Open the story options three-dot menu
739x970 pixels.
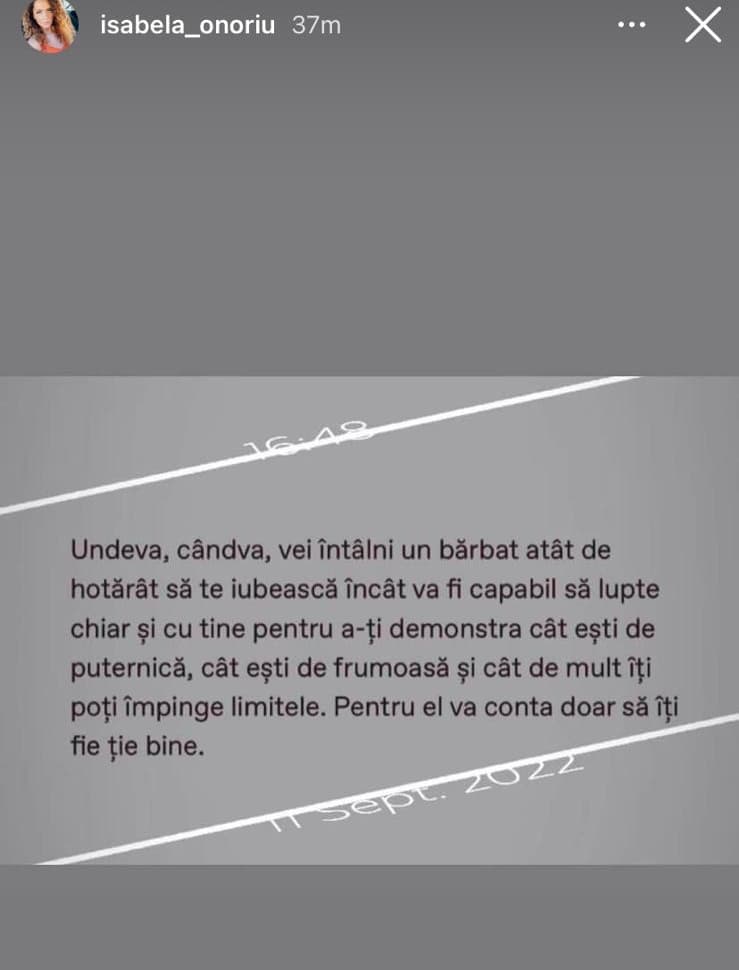[631, 25]
